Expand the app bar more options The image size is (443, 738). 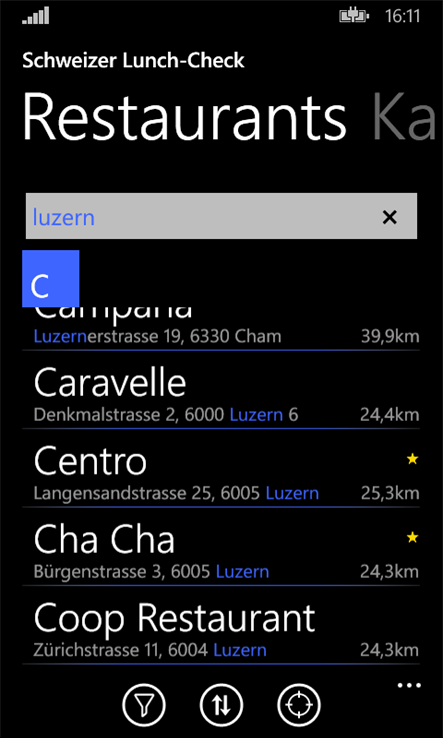click(x=409, y=686)
